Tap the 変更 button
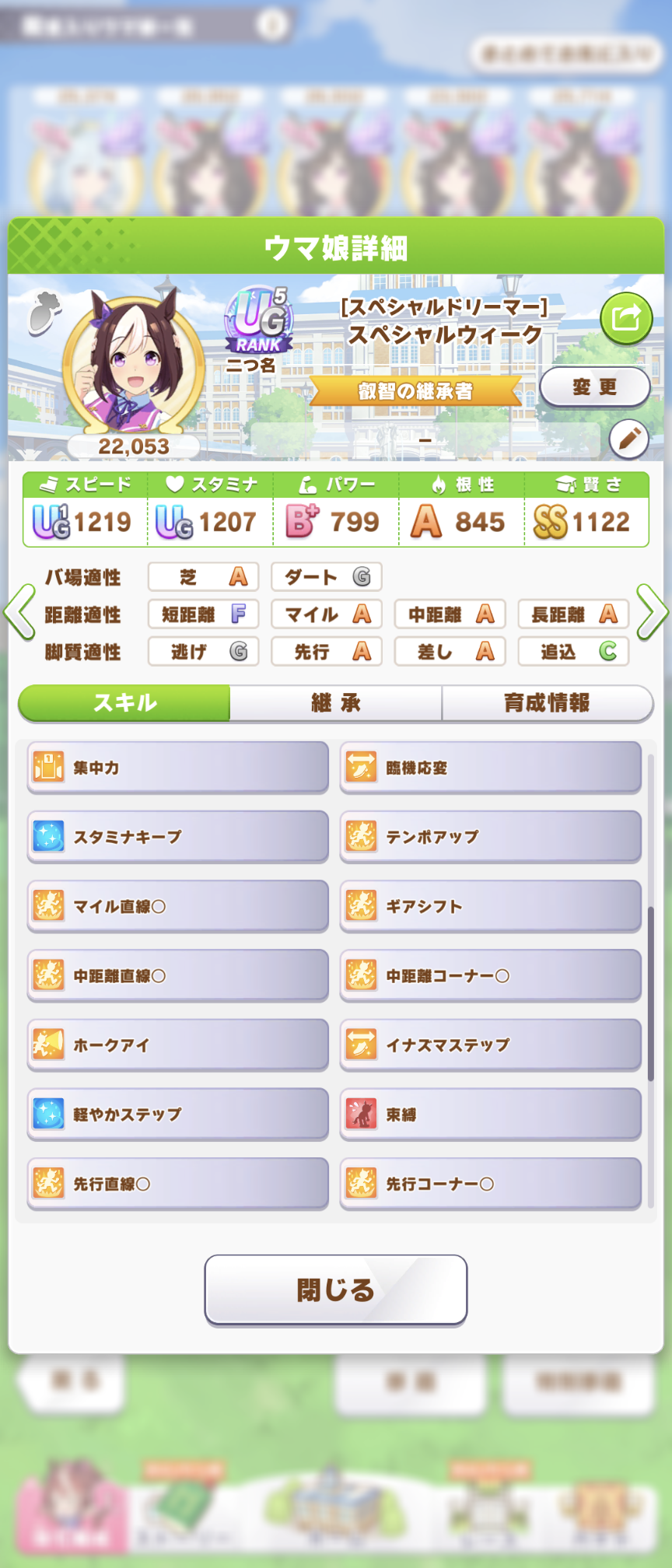This screenshot has width=672, height=1568. pos(595,387)
